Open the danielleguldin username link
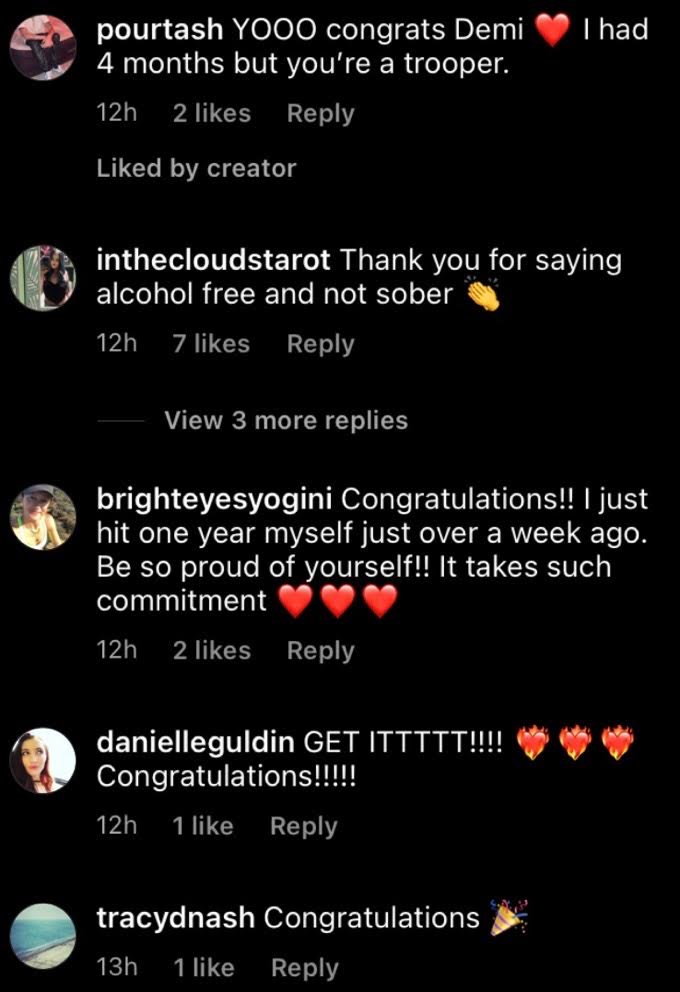This screenshot has width=680, height=992. 195,743
